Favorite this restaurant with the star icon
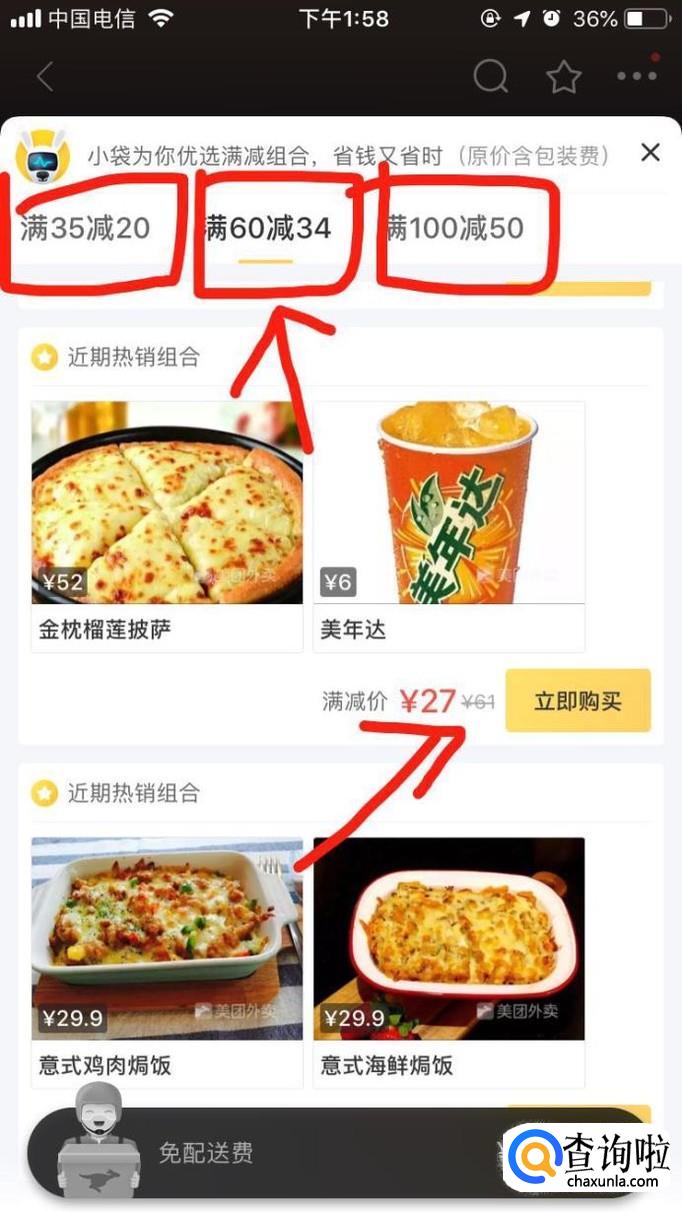The image size is (682, 1212). tap(564, 77)
